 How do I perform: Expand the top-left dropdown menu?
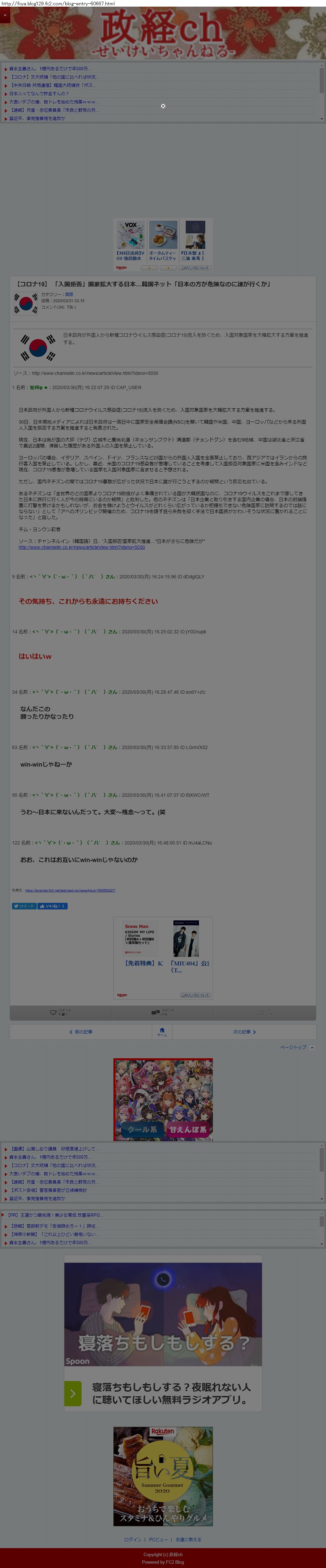(5, 15)
